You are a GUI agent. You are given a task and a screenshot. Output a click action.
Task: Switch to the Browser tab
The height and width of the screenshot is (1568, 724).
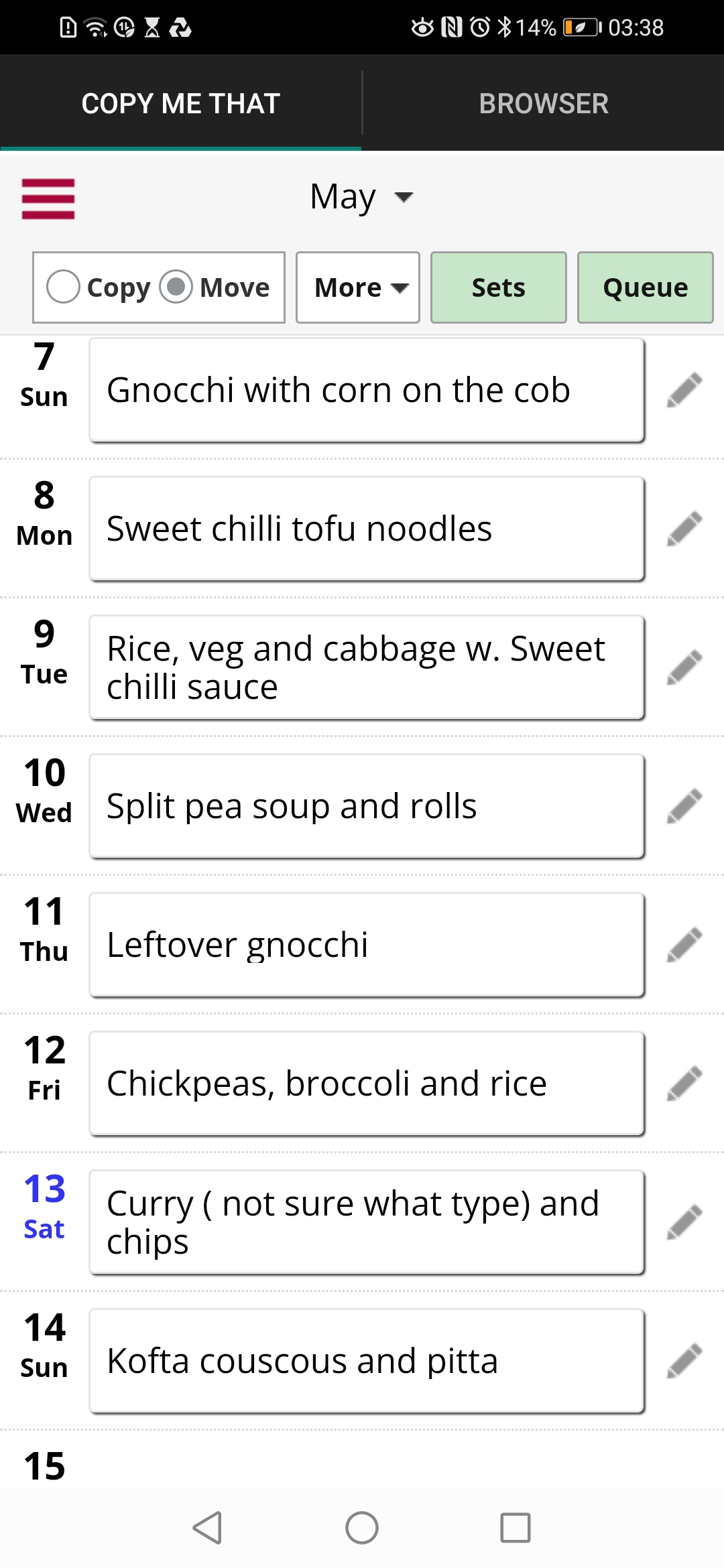point(544,103)
